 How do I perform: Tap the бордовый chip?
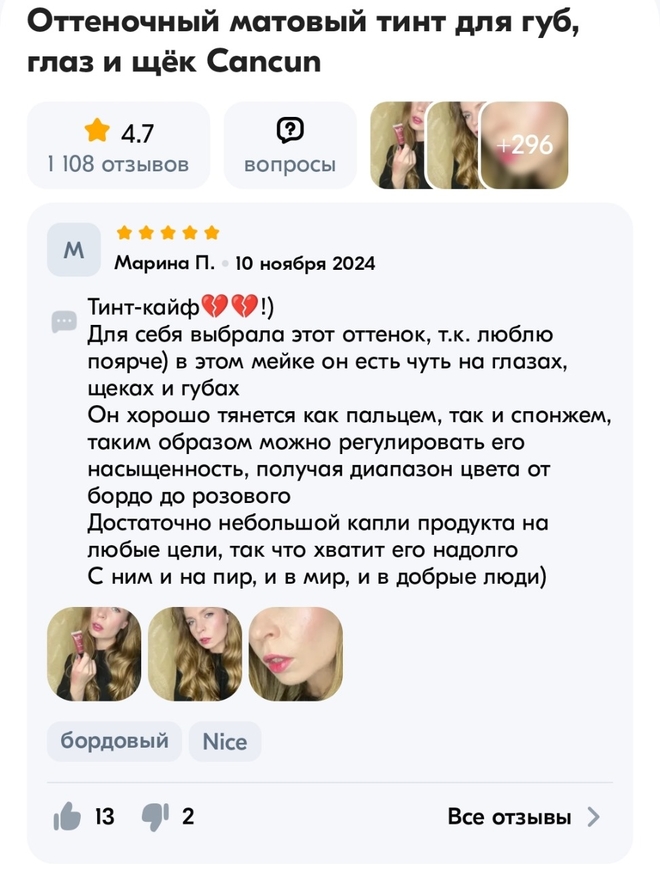click(114, 742)
